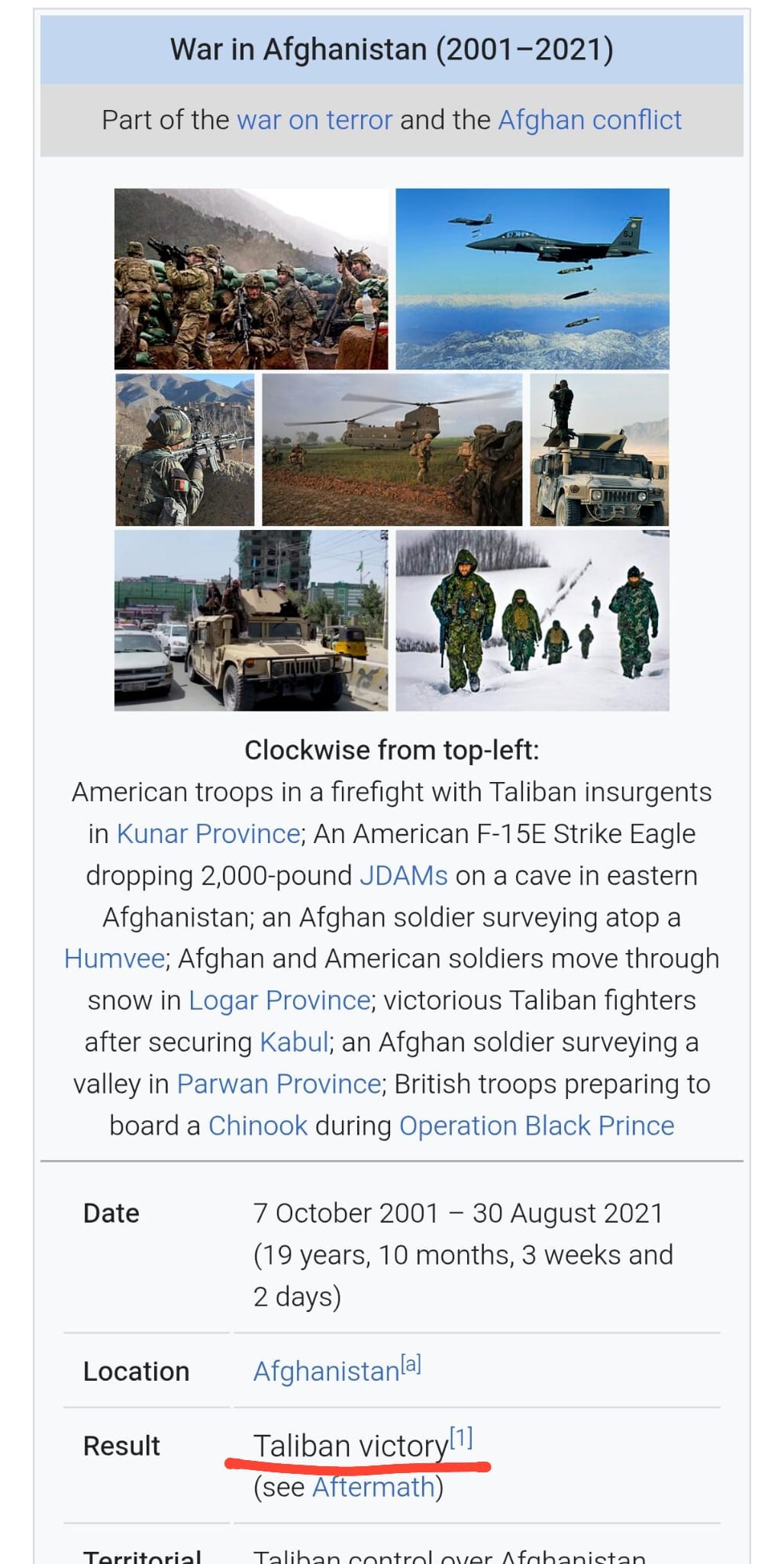Open the war on terror link
The height and width of the screenshot is (1564, 784).
tap(315, 120)
